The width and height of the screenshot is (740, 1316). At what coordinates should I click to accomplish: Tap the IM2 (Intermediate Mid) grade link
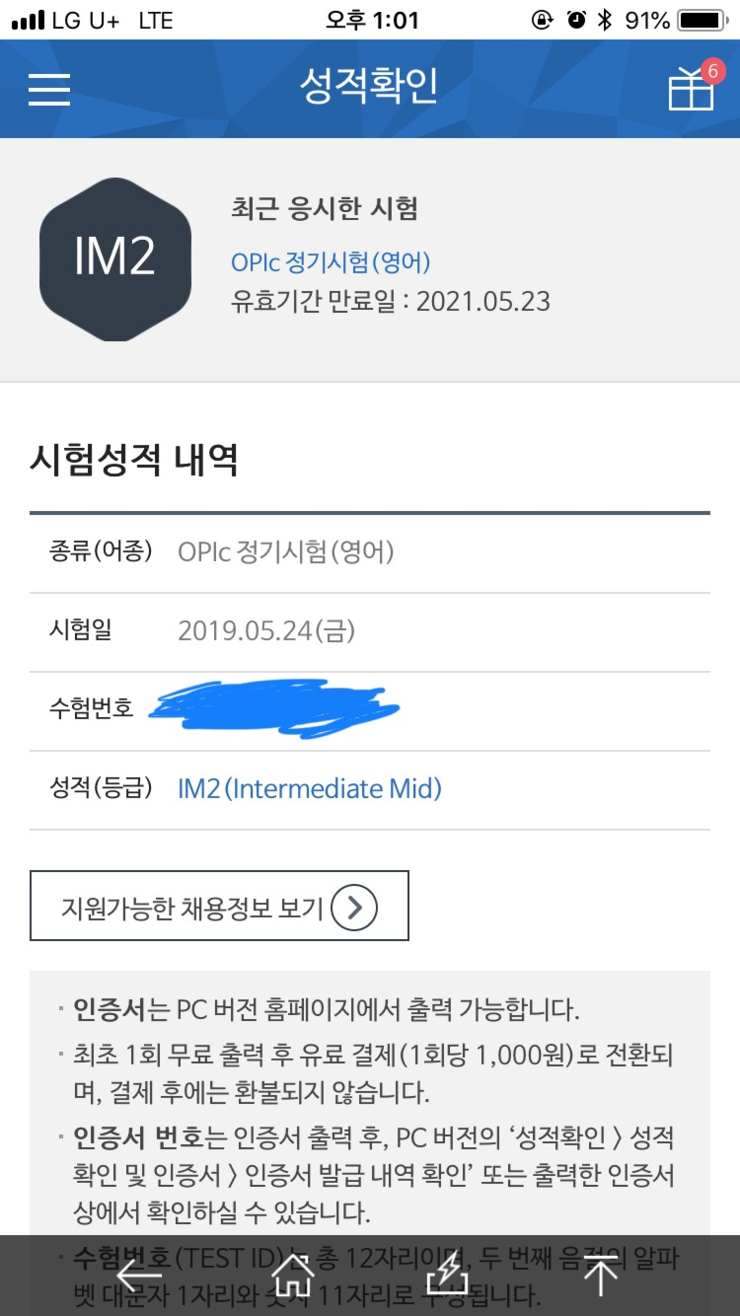coord(310,789)
